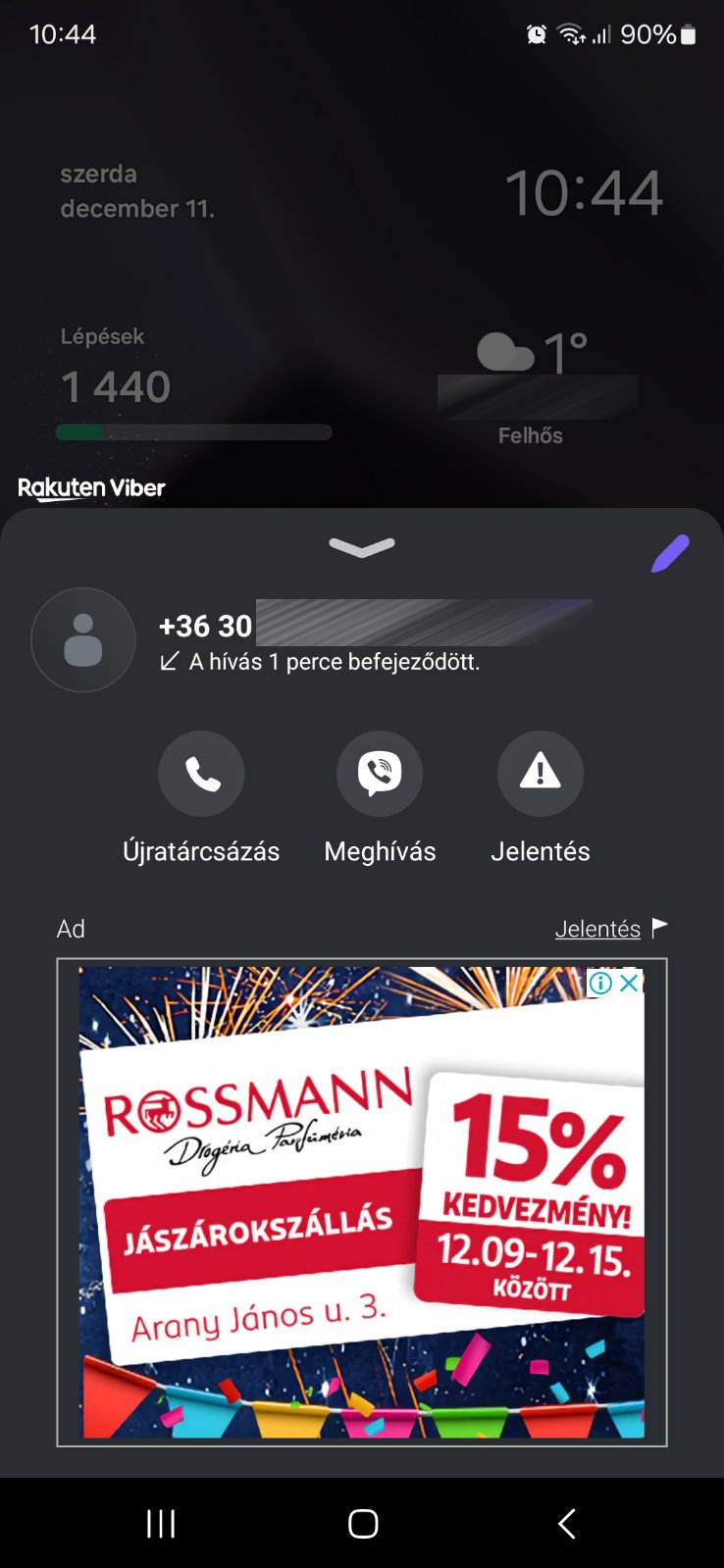Screen dimensions: 724x1568
Task: Tap the purple pencil edit icon
Action: click(x=671, y=553)
